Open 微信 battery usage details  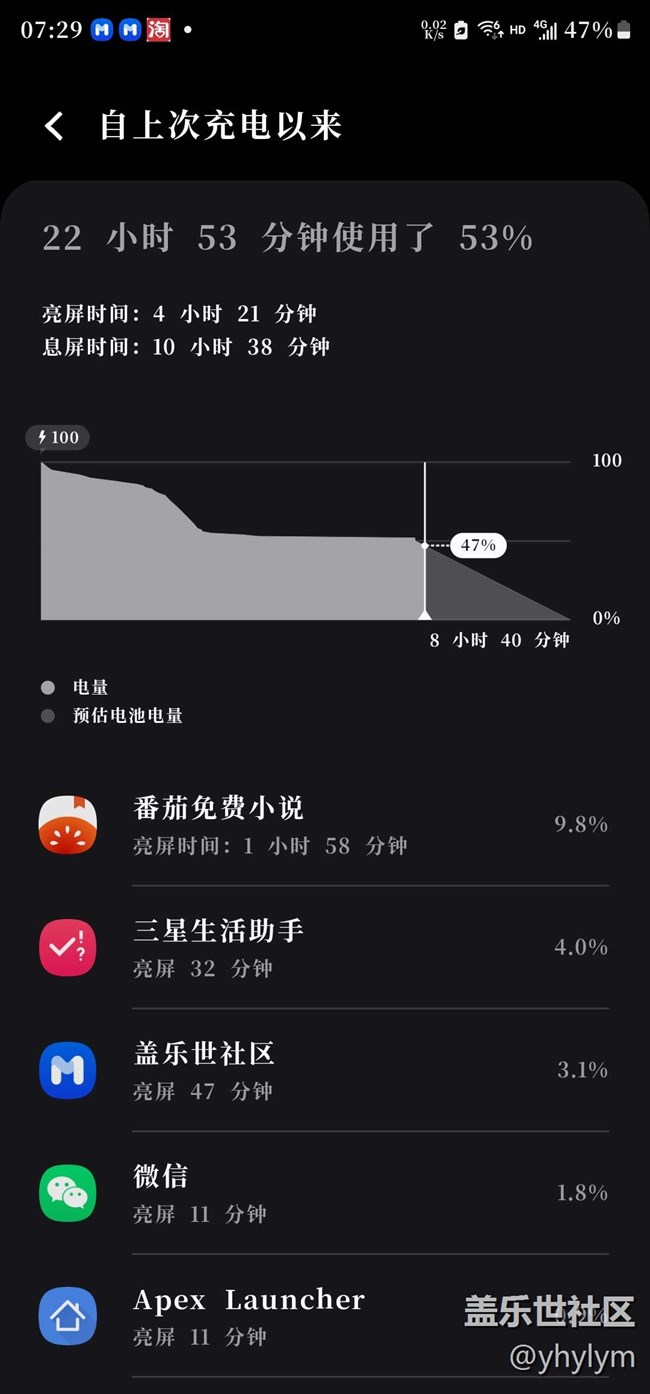[x=325, y=1193]
